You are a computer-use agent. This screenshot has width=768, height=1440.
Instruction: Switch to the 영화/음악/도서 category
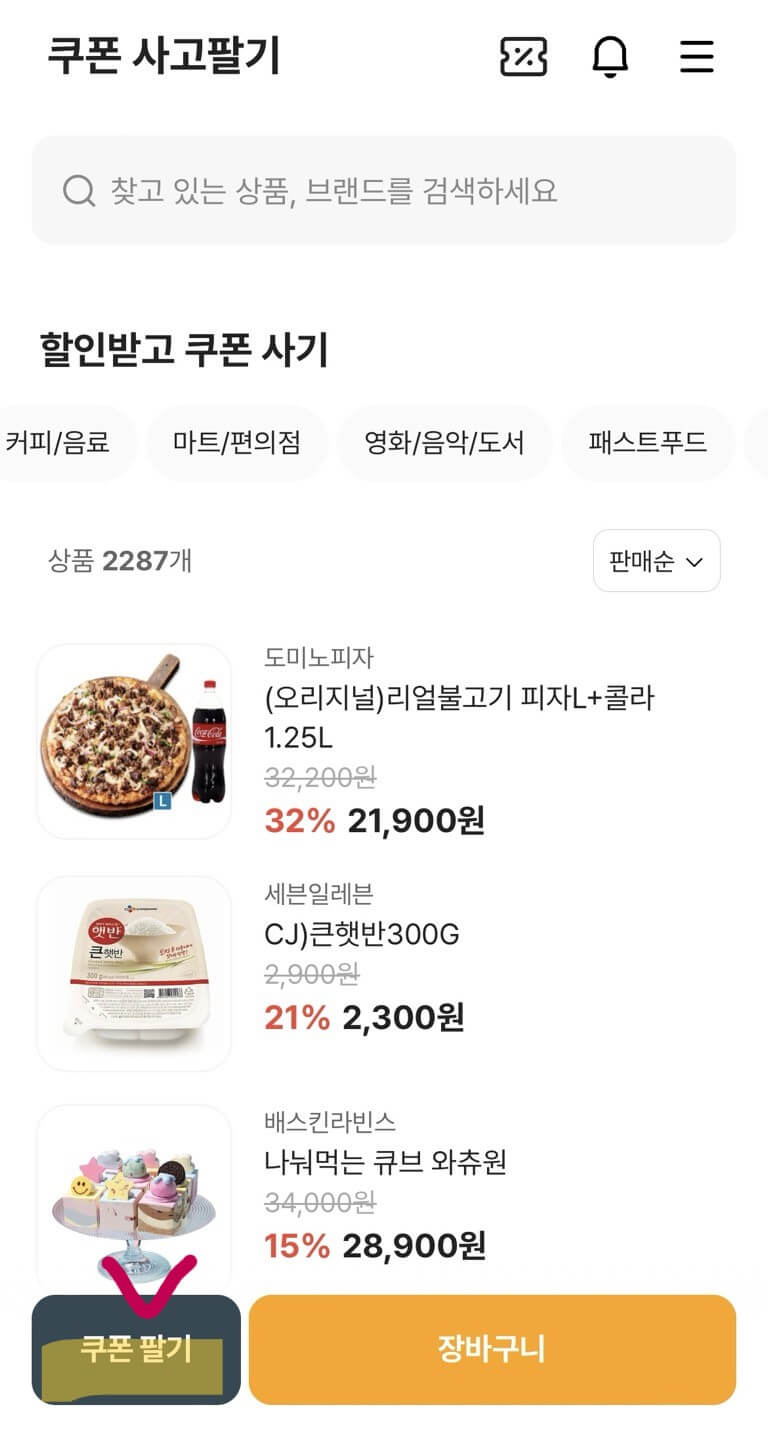tap(443, 442)
